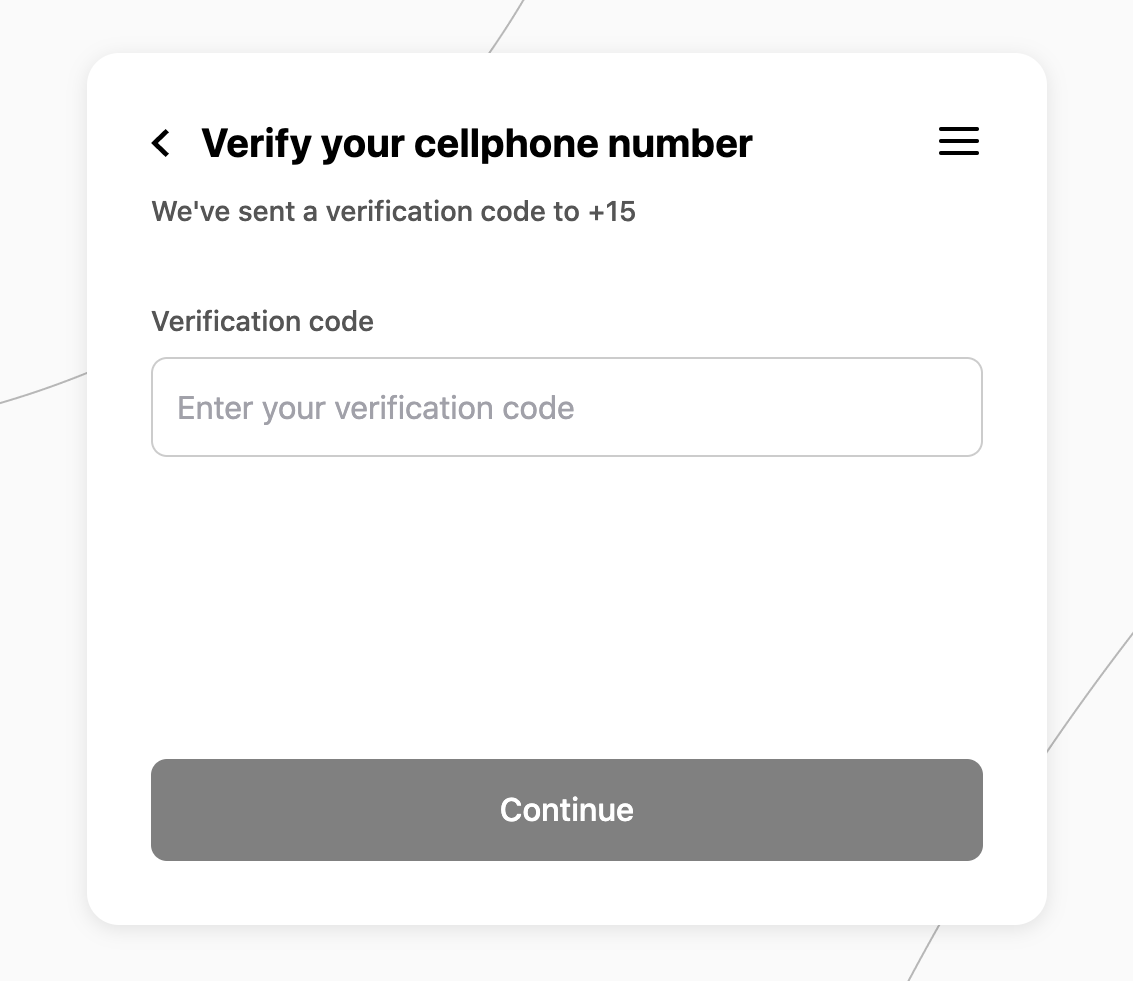Open the hamburger menu
Viewport: 1133px width, 981px height.
pyautogui.click(x=958, y=141)
